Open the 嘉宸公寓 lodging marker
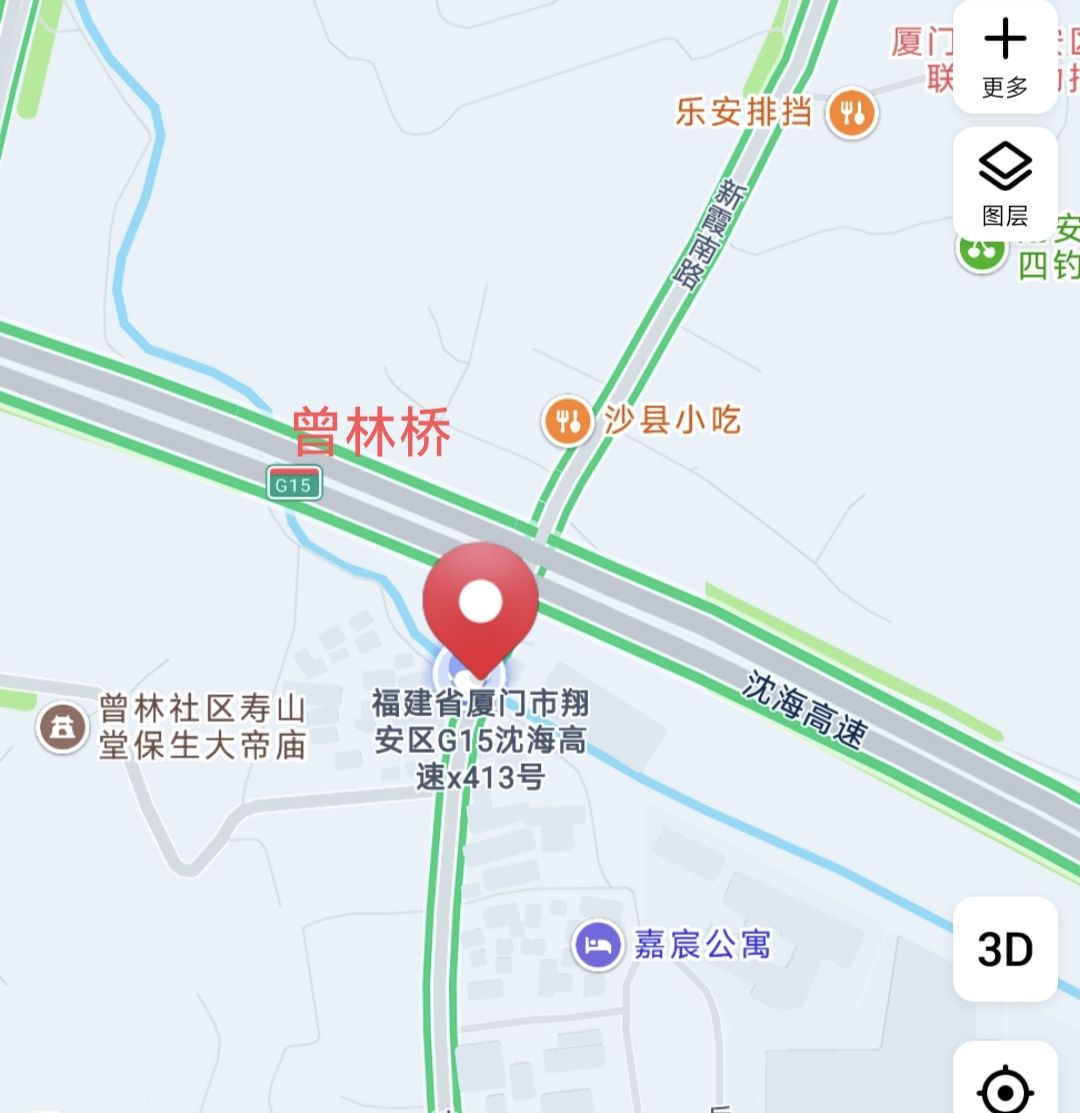Viewport: 1080px width, 1113px height. [x=598, y=945]
